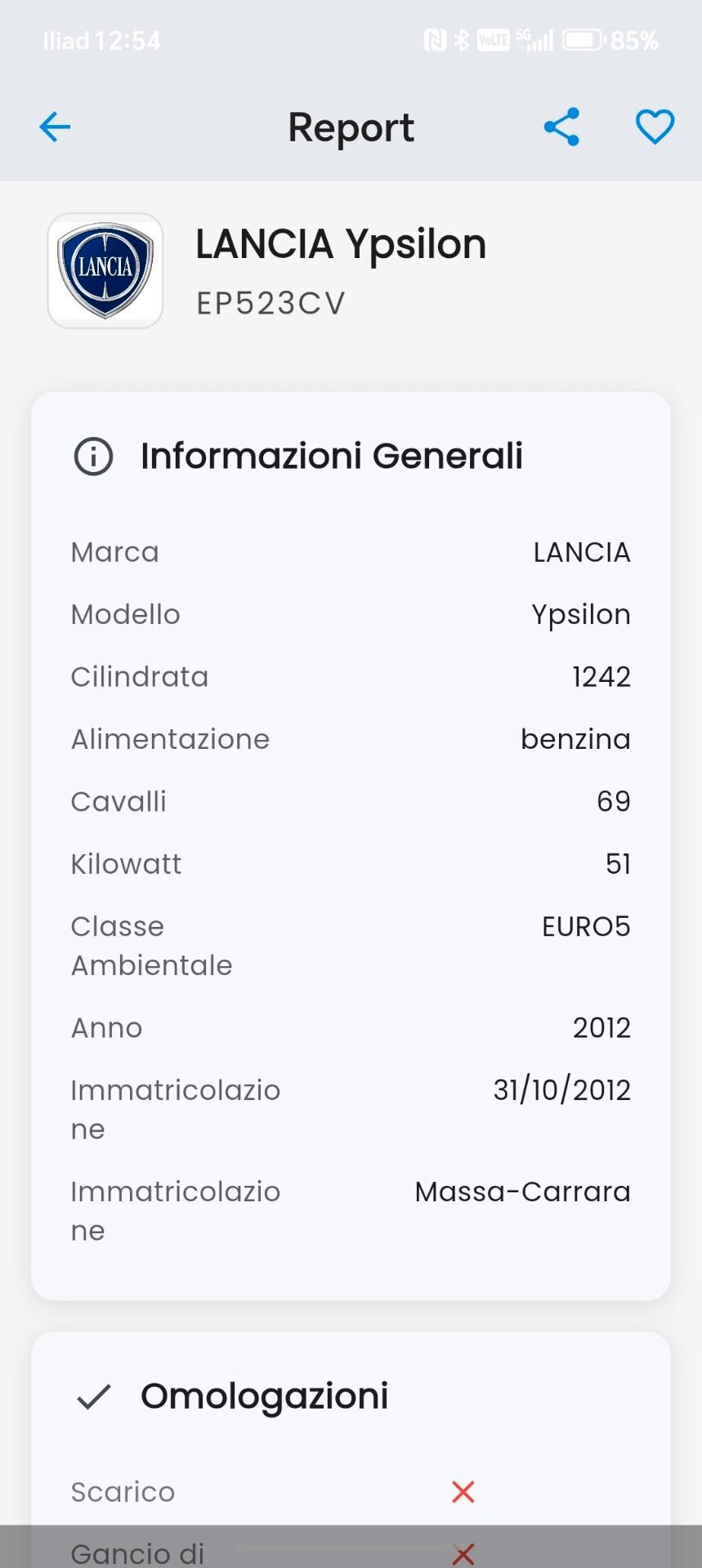This screenshot has width=702, height=1568.
Task: Tap the Omologazioni section header
Action: pos(264,1395)
